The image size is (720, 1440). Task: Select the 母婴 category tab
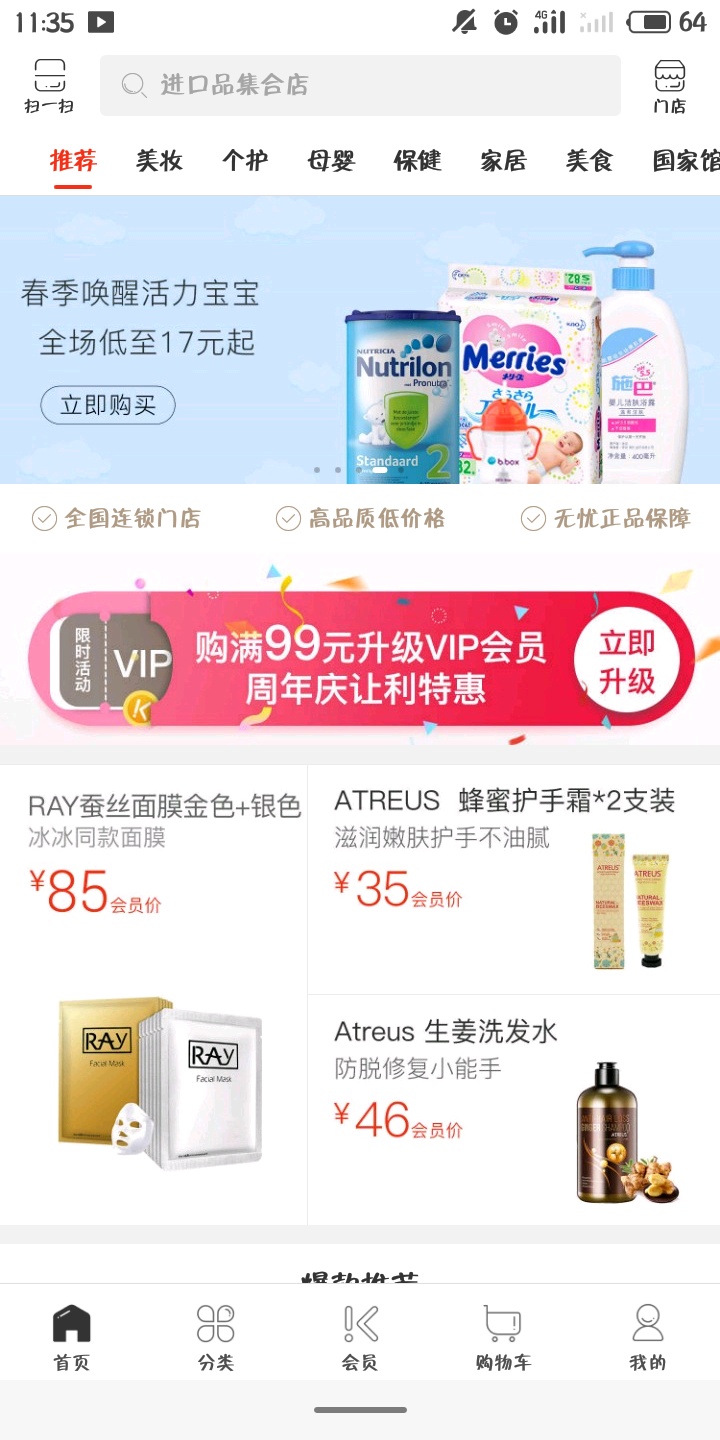(x=331, y=160)
